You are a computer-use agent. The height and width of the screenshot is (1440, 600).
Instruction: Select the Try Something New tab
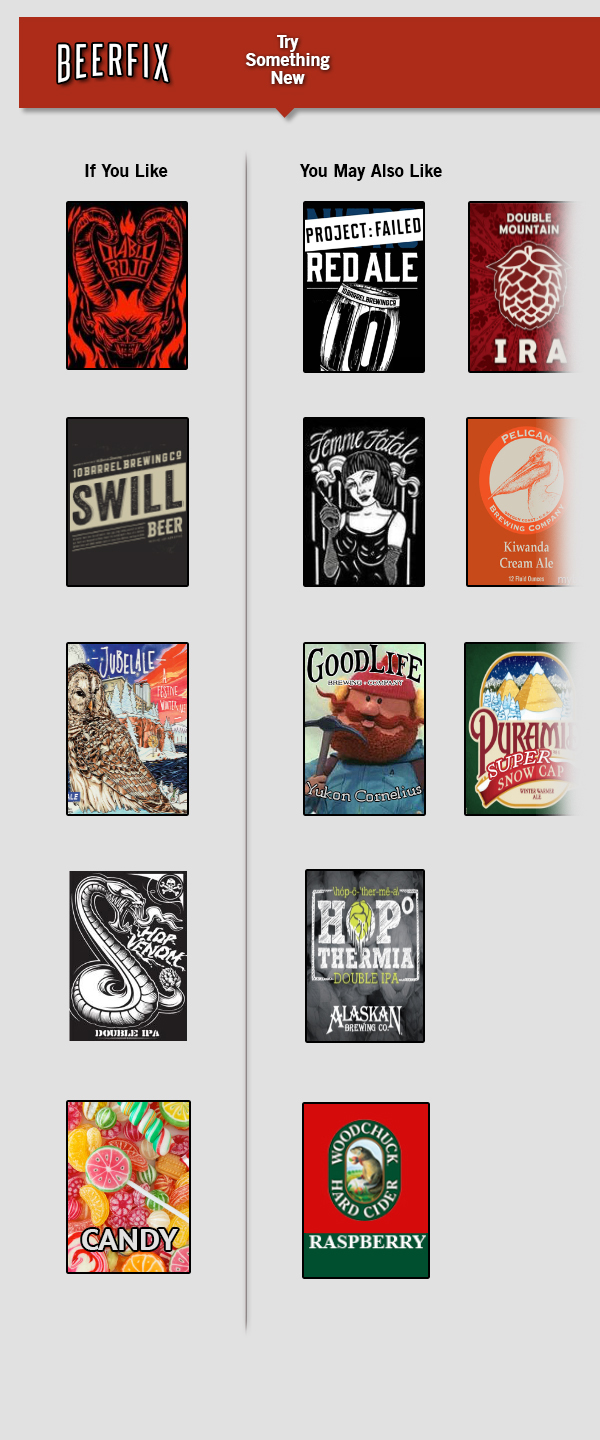(x=287, y=60)
